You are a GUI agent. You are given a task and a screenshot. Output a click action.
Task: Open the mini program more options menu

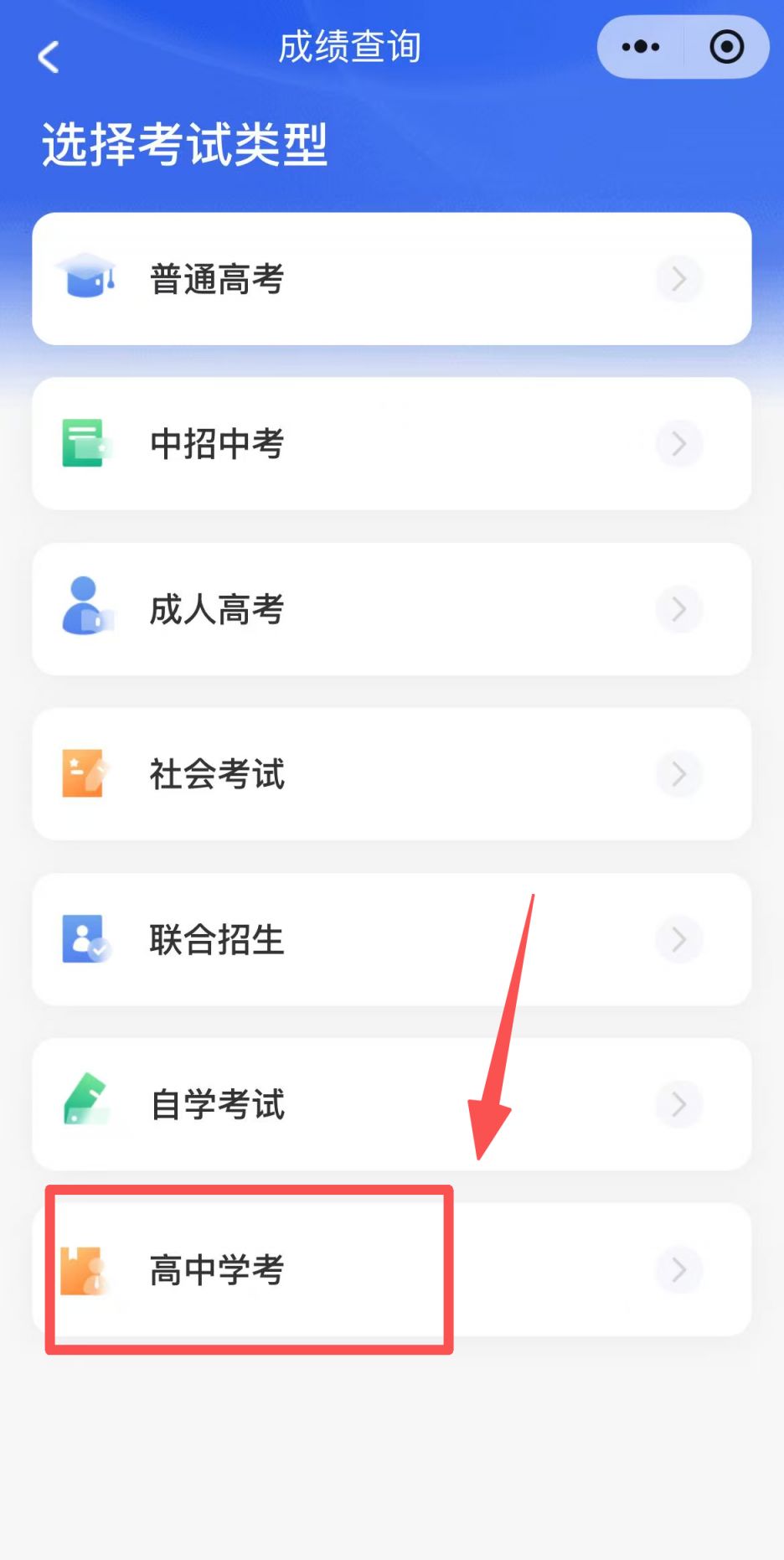point(641,47)
